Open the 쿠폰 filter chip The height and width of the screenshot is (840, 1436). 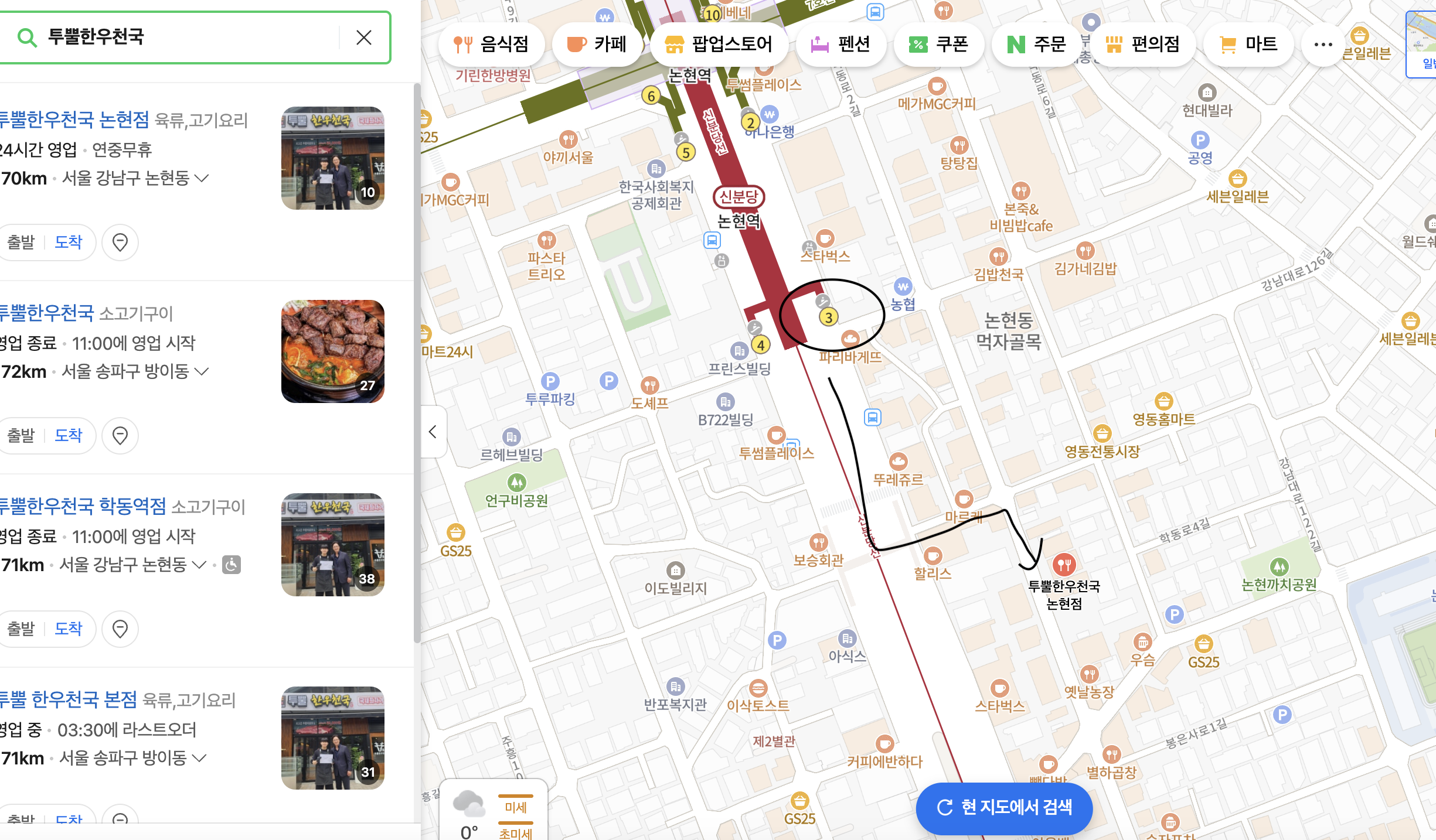click(938, 45)
